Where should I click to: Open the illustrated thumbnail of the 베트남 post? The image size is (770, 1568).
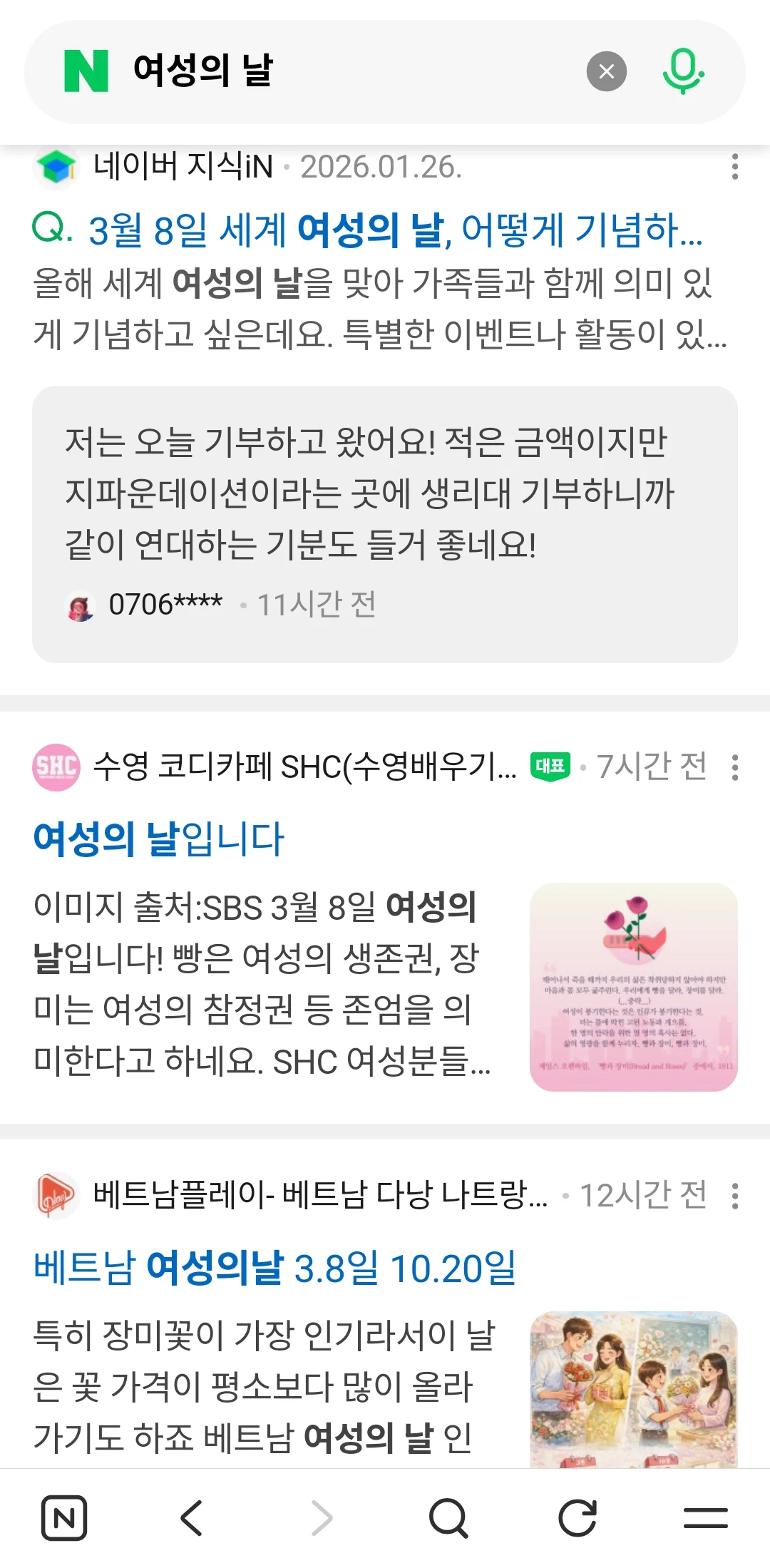pos(633,1389)
